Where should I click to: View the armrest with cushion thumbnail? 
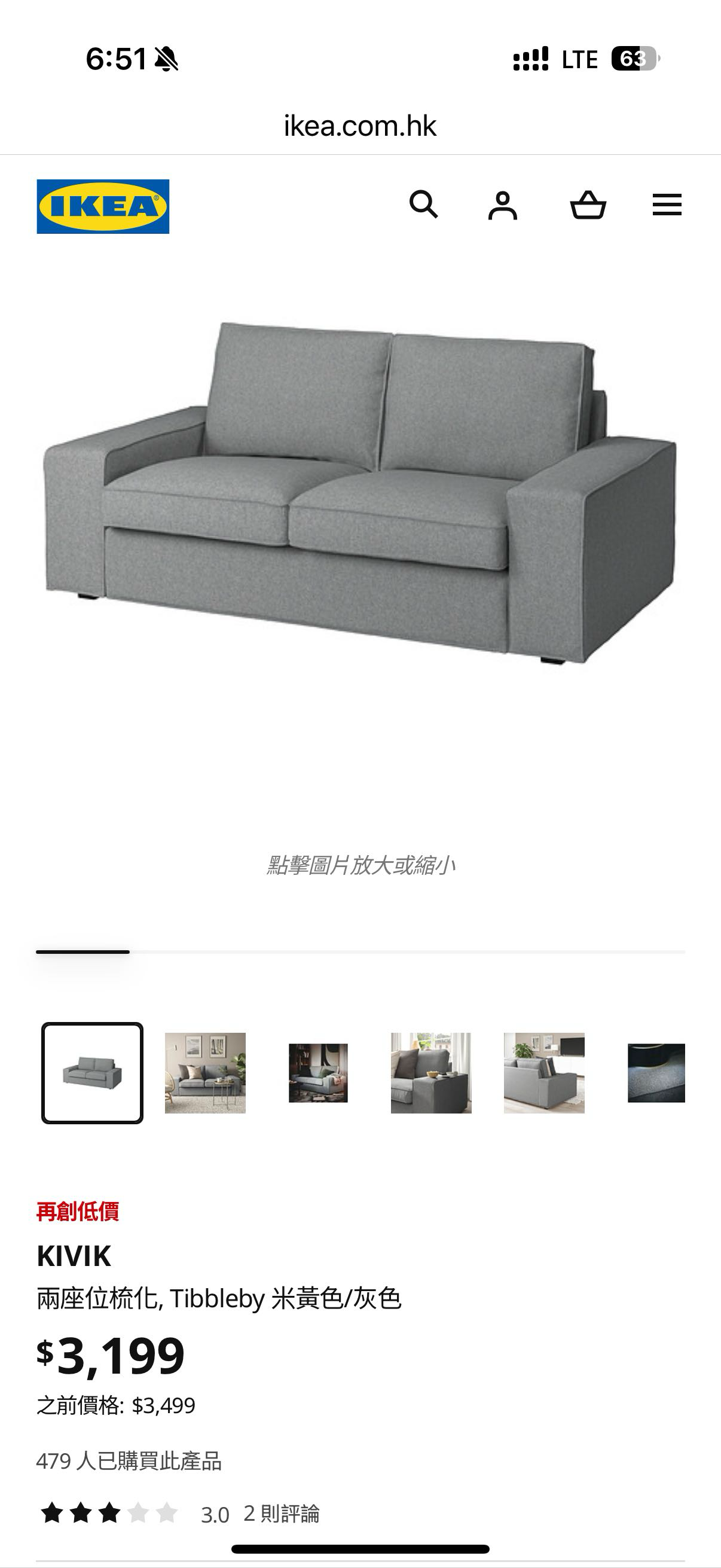431,1072
